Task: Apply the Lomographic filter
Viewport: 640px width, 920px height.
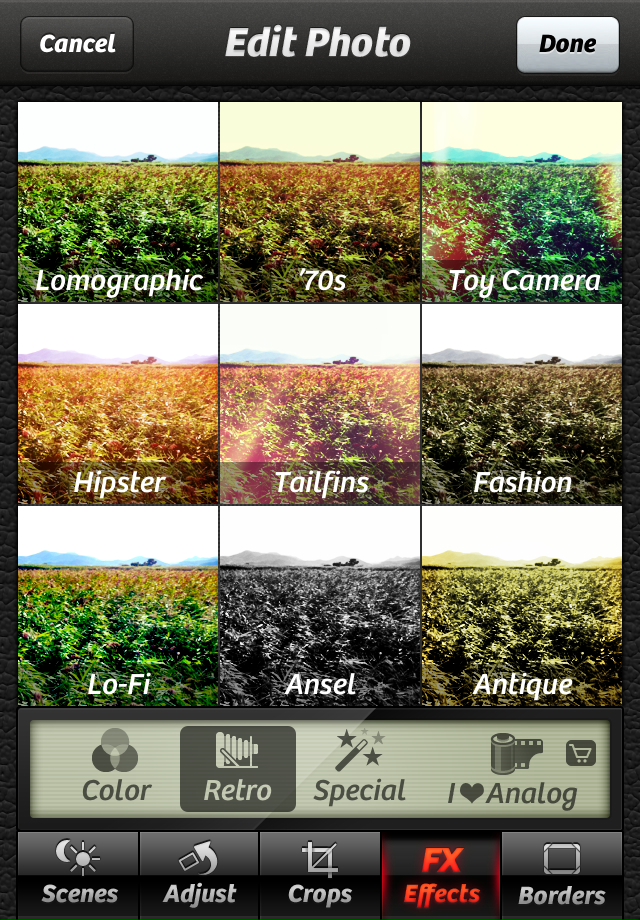Action: coord(118,202)
